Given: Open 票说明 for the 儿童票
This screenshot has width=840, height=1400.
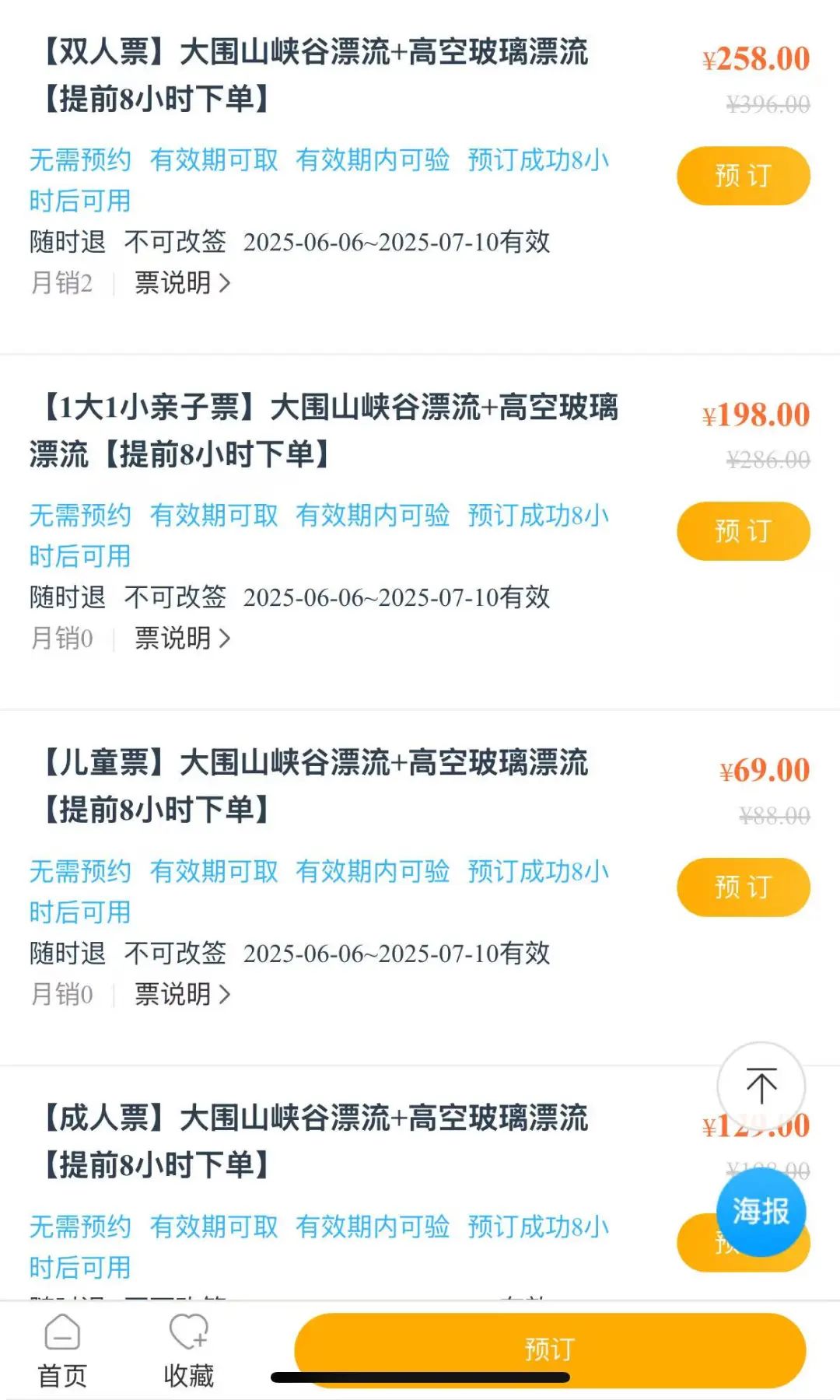Looking at the screenshot, I should click(183, 994).
